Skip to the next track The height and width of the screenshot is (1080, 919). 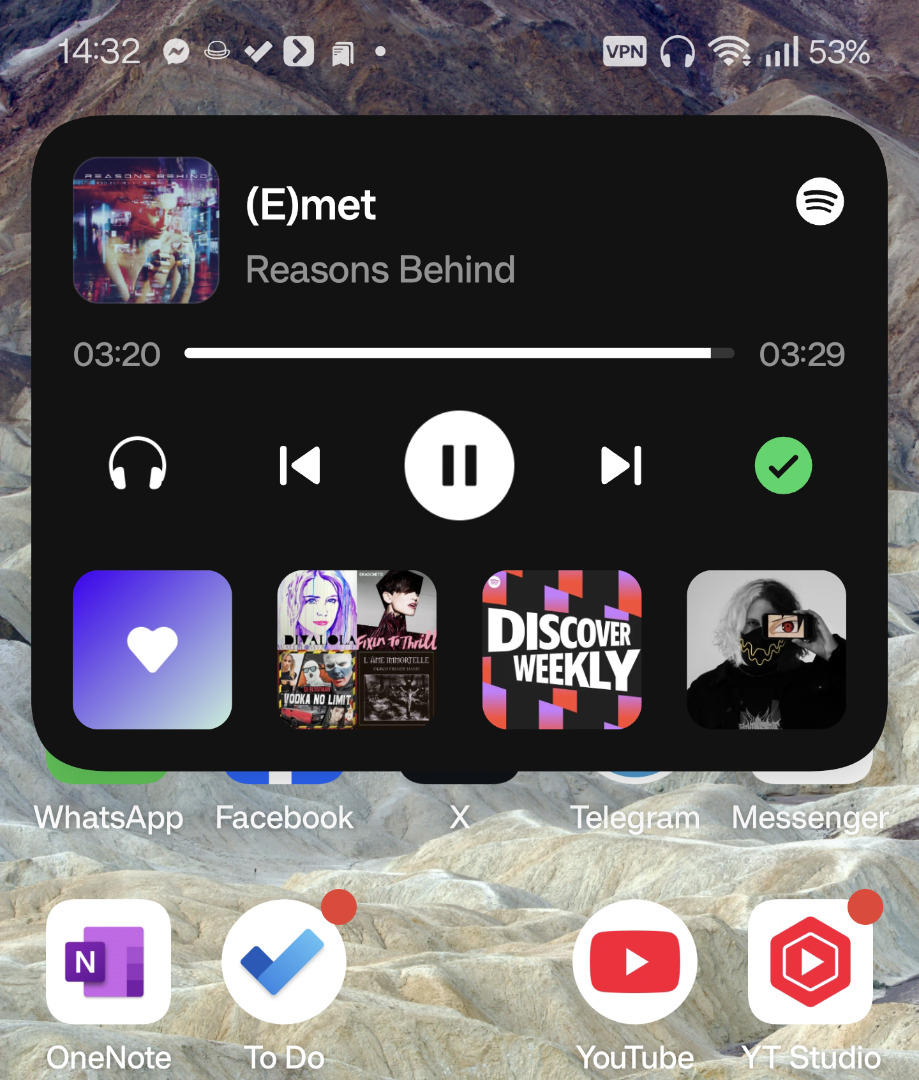click(x=620, y=465)
